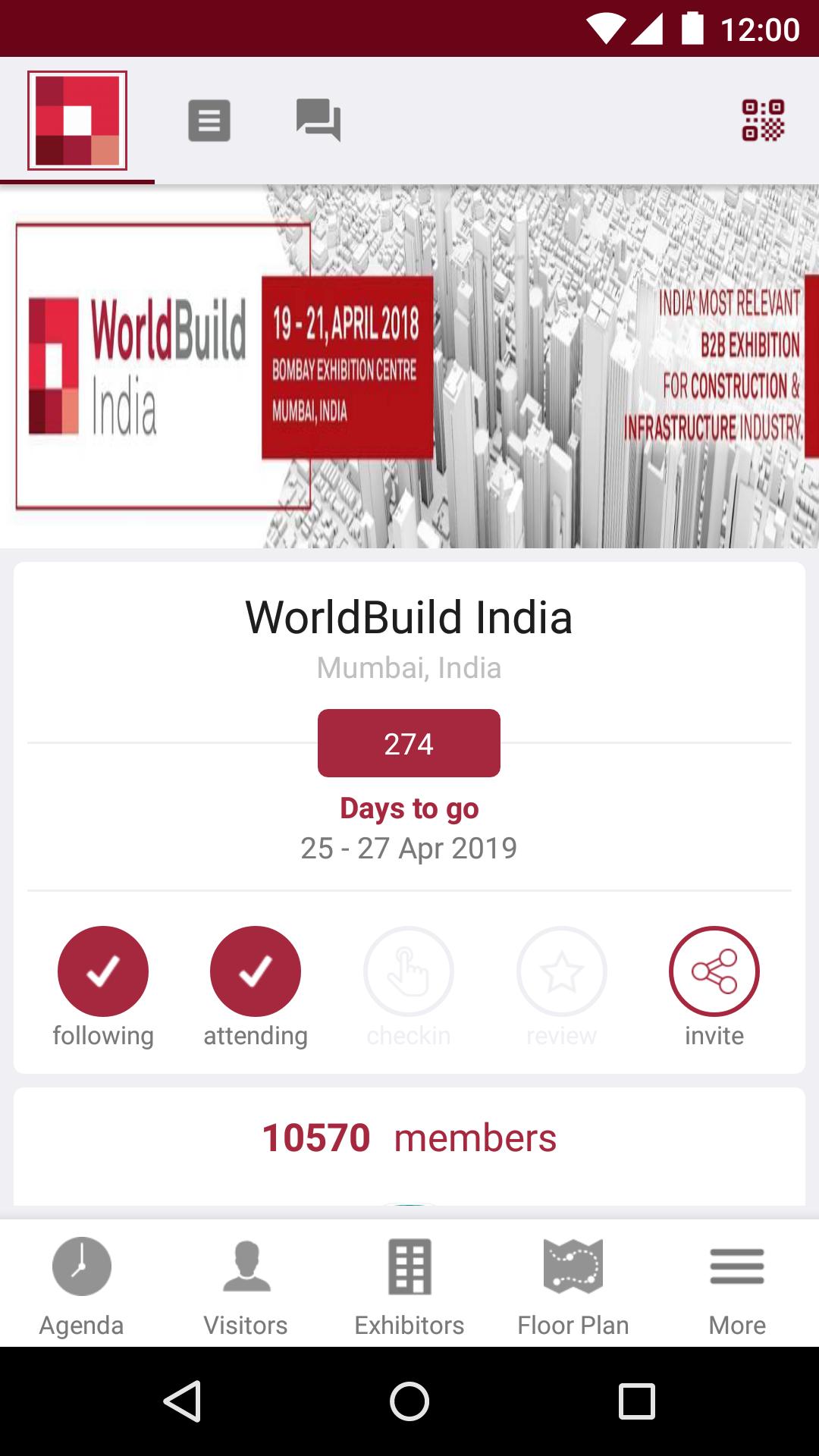Toggle attending status
The image size is (819, 1456).
(x=256, y=971)
